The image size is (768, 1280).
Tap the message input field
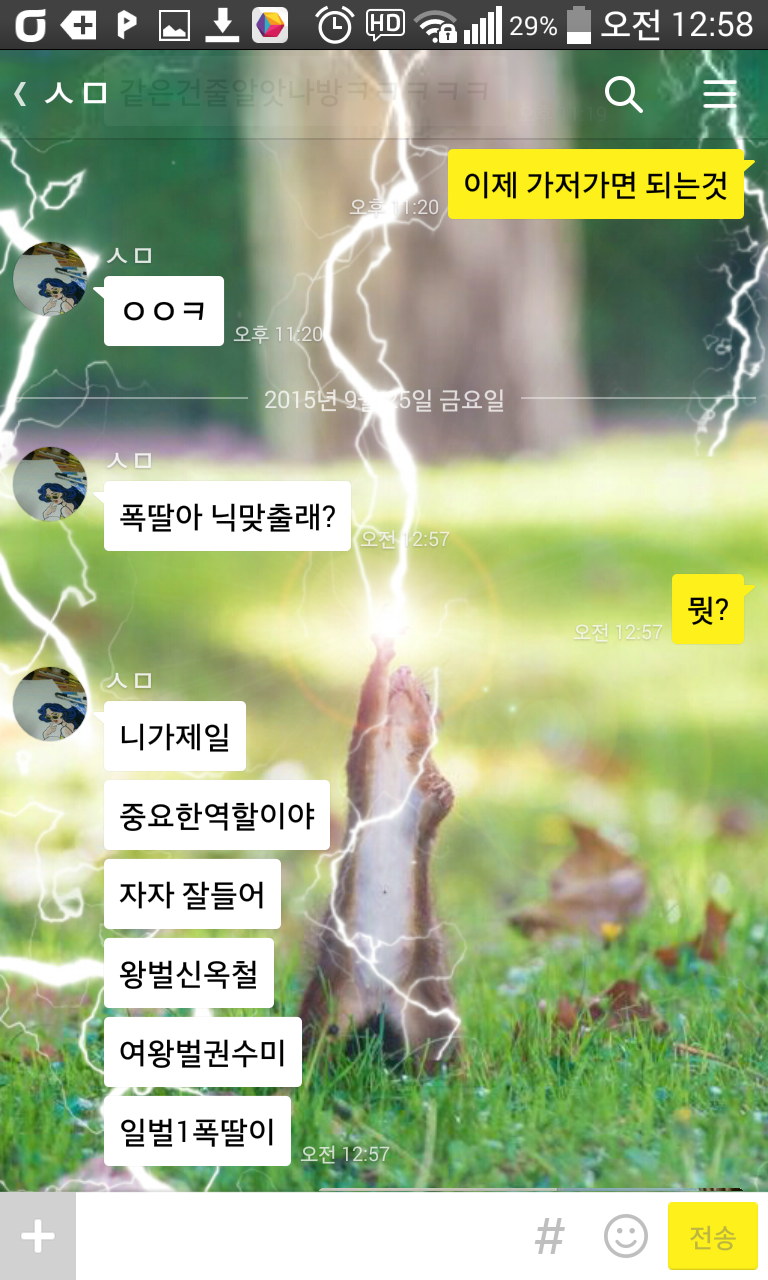pos(300,1237)
